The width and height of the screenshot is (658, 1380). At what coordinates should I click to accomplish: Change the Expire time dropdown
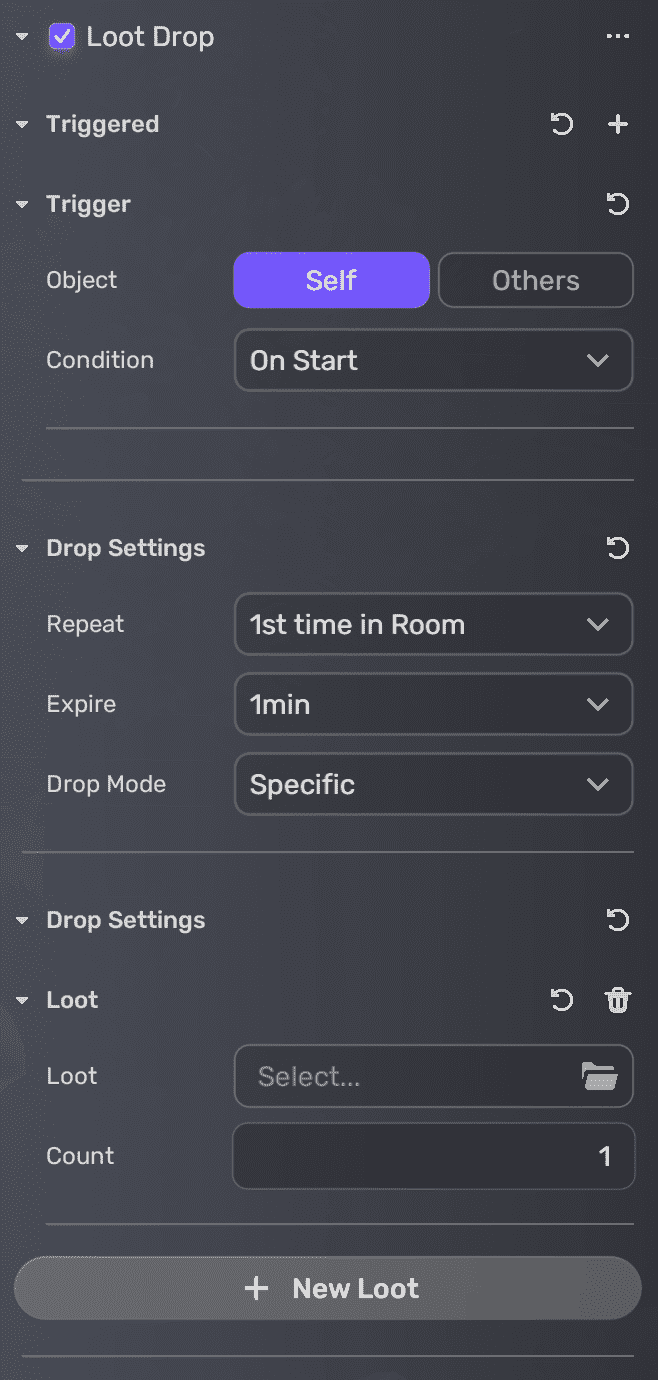pos(433,705)
